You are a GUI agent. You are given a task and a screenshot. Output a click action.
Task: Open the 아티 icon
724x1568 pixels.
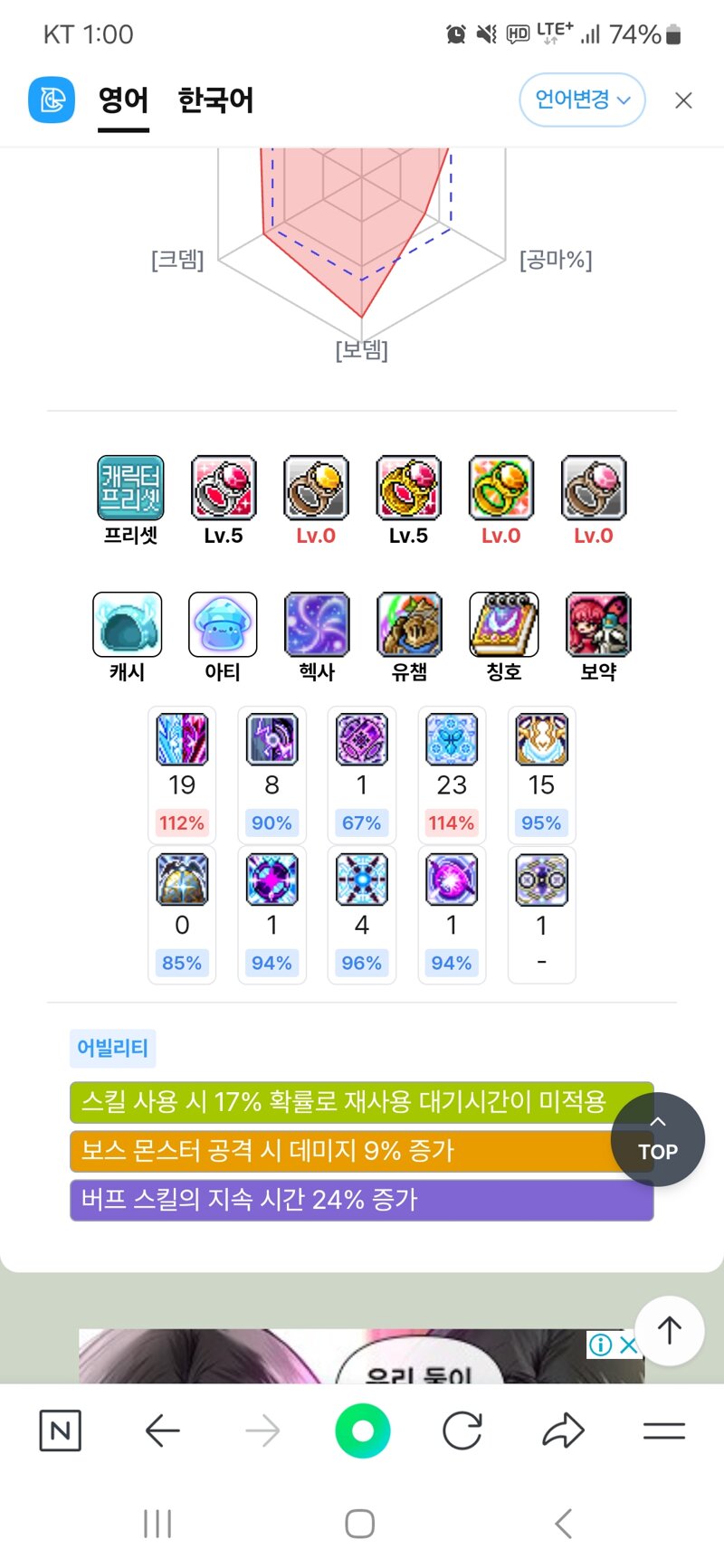pyautogui.click(x=223, y=625)
